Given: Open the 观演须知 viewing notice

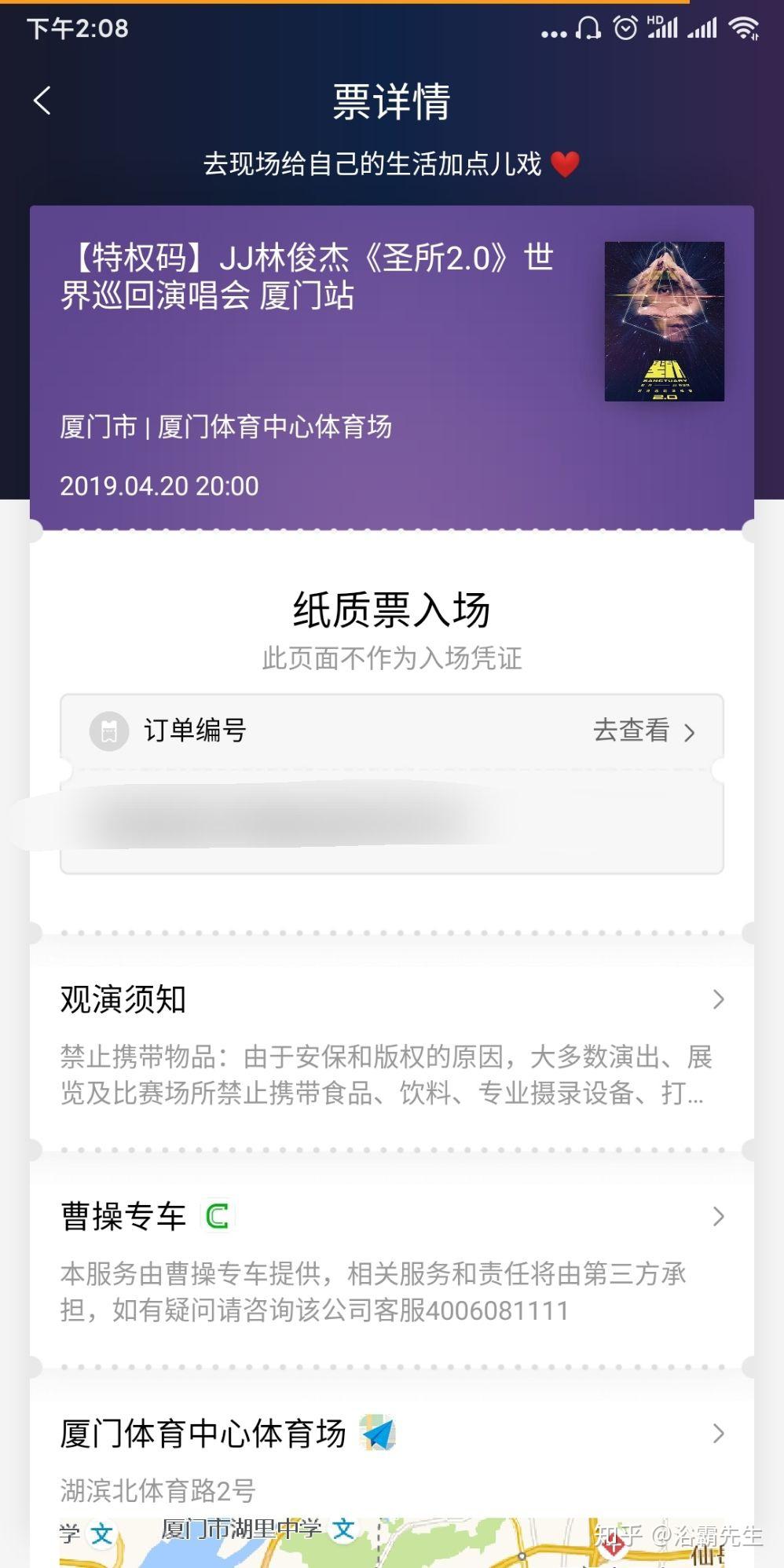Looking at the screenshot, I should pos(391,1000).
